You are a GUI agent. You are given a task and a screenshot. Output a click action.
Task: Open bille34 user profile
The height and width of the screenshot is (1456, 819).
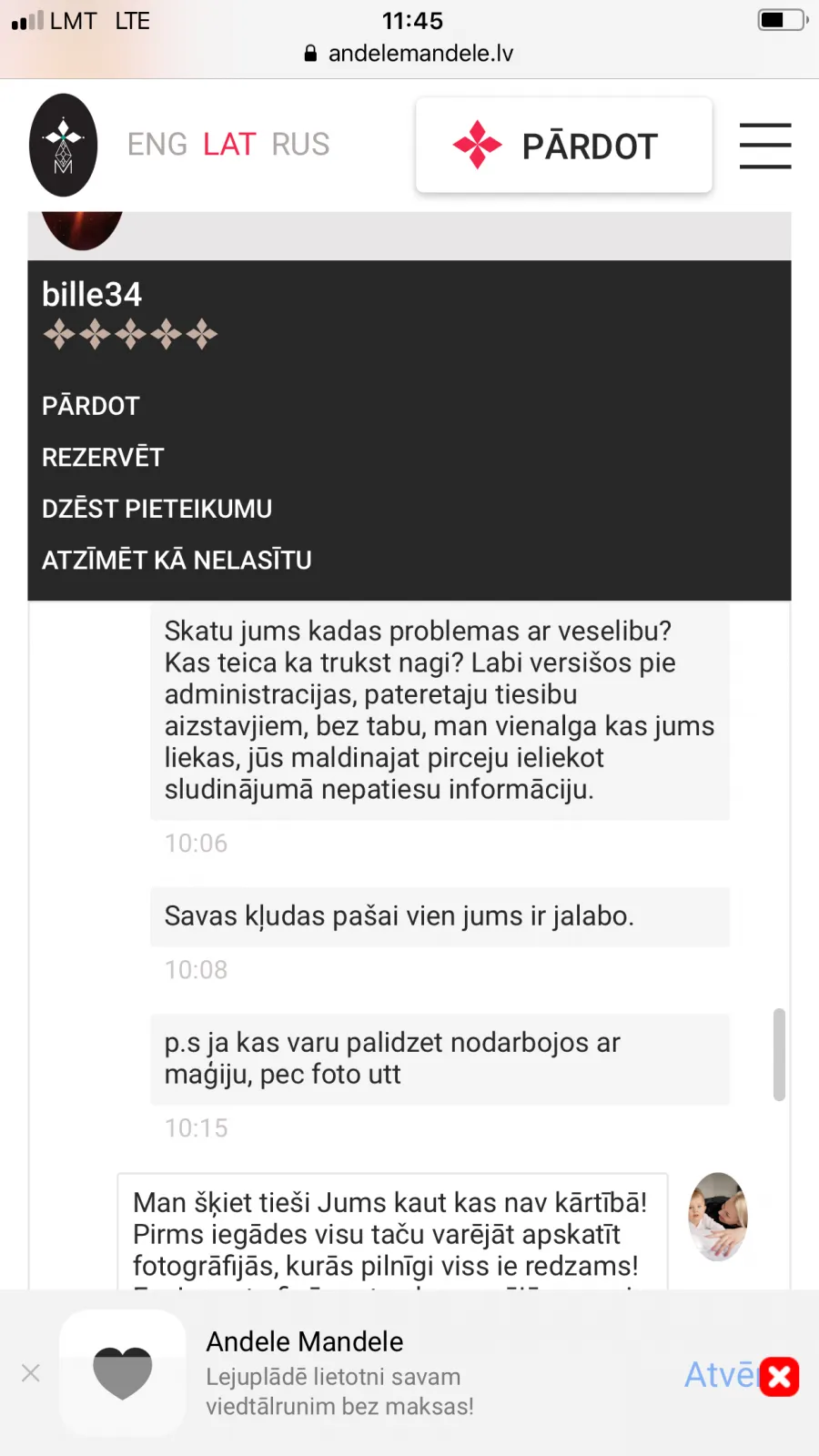click(92, 295)
